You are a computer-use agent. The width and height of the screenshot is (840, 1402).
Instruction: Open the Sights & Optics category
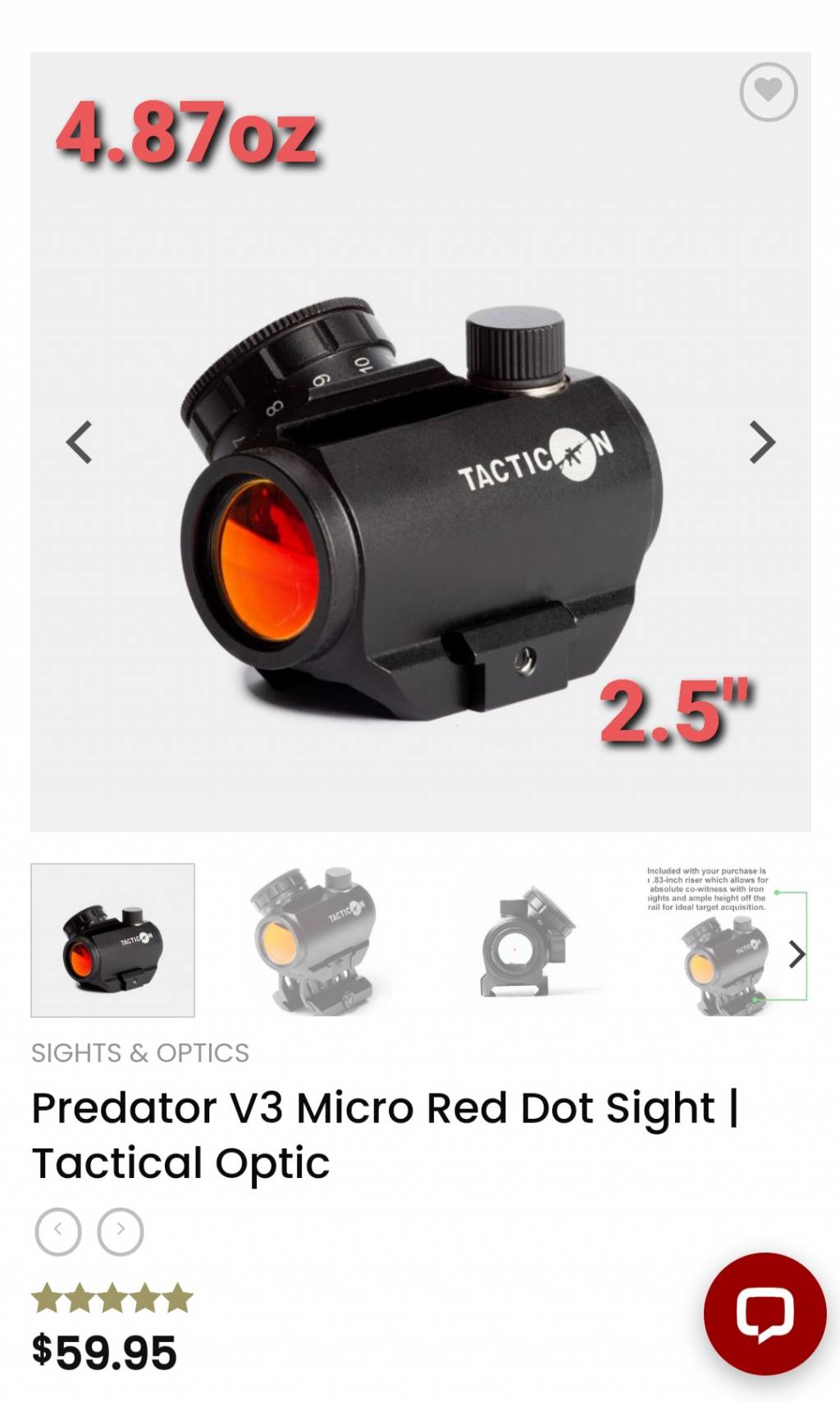click(x=140, y=1053)
